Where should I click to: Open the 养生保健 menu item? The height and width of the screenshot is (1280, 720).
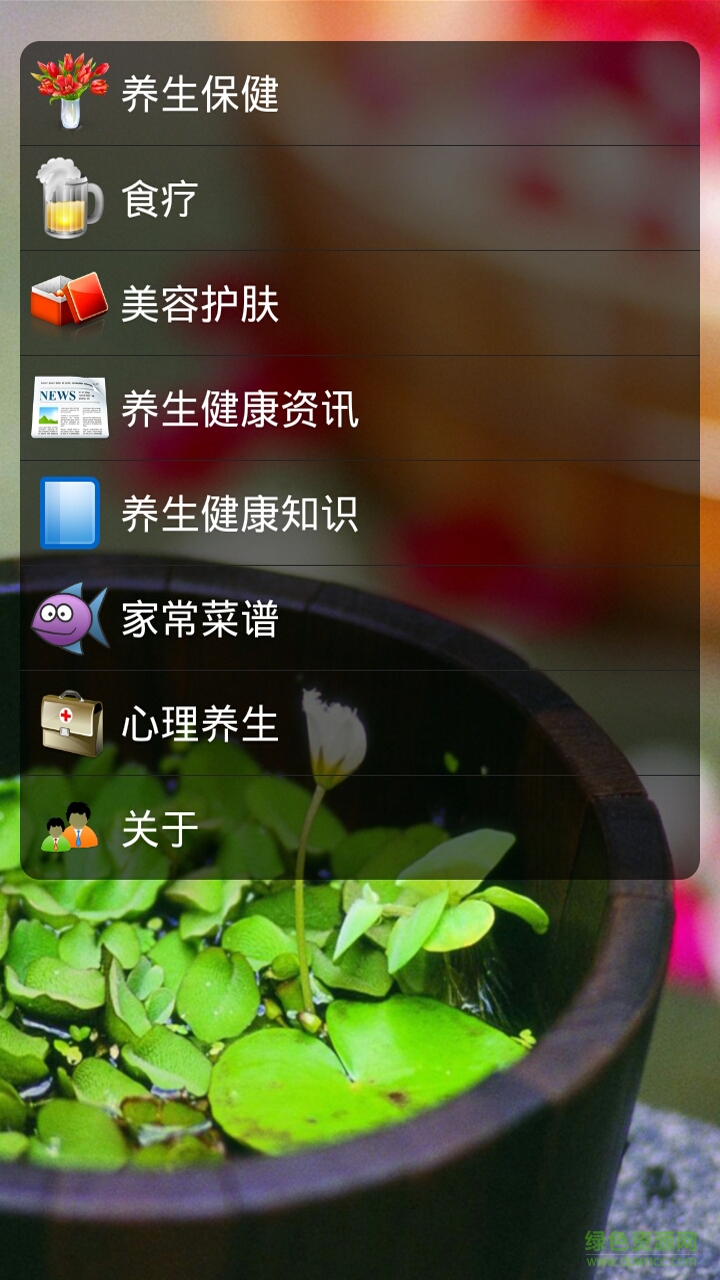coord(200,94)
